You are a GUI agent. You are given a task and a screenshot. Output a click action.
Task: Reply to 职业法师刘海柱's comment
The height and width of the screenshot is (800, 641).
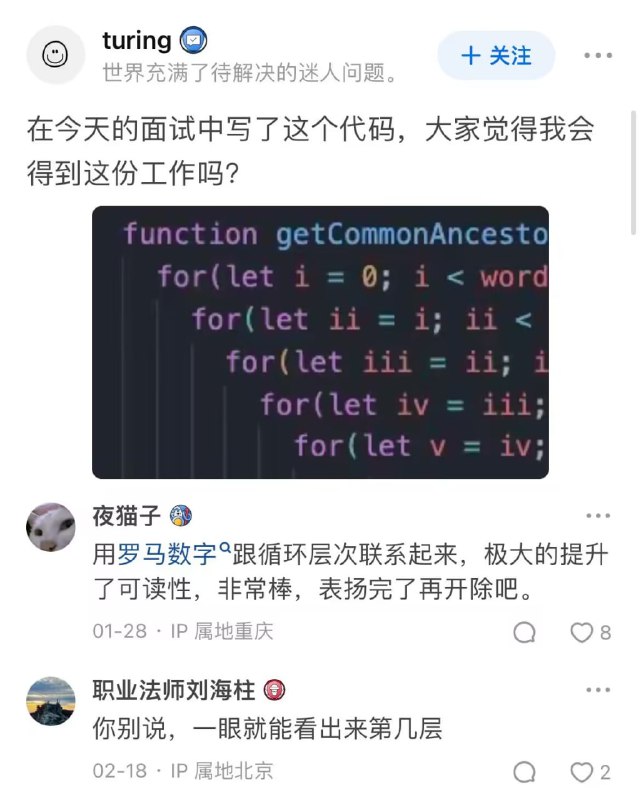click(524, 772)
